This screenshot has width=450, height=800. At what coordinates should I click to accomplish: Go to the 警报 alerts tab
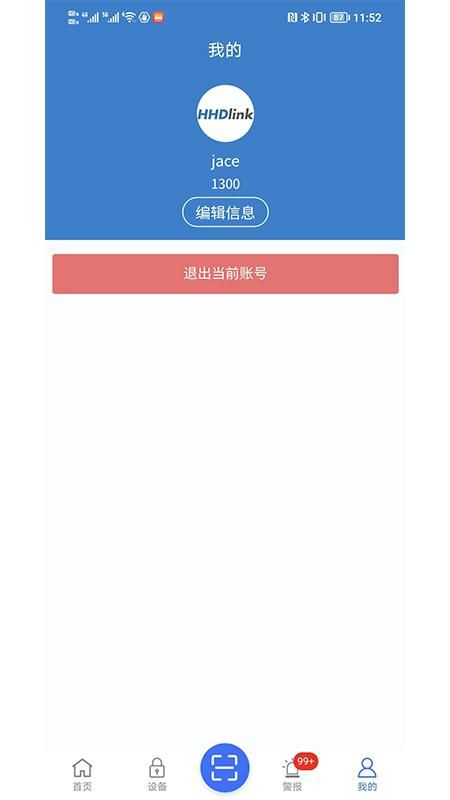pyautogui.click(x=293, y=774)
